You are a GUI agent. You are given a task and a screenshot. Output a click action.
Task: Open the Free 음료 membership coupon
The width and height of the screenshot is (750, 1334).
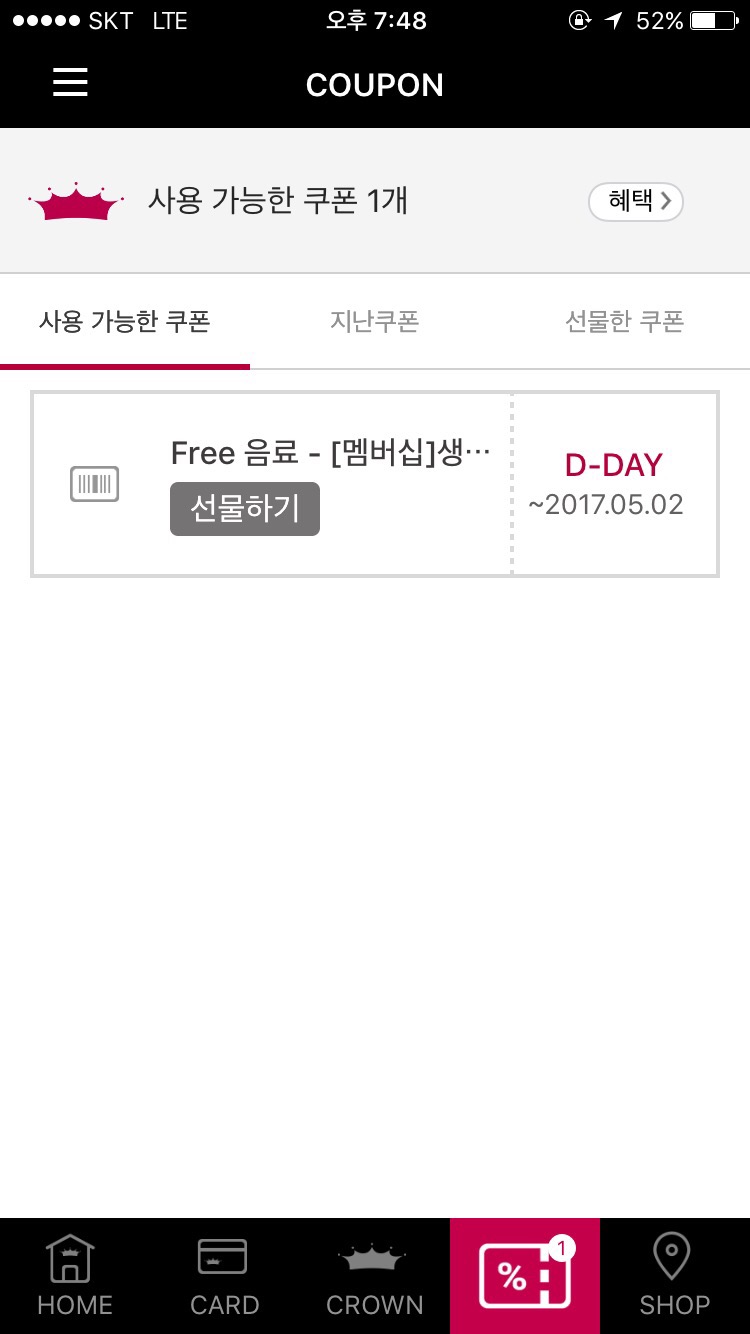point(330,454)
